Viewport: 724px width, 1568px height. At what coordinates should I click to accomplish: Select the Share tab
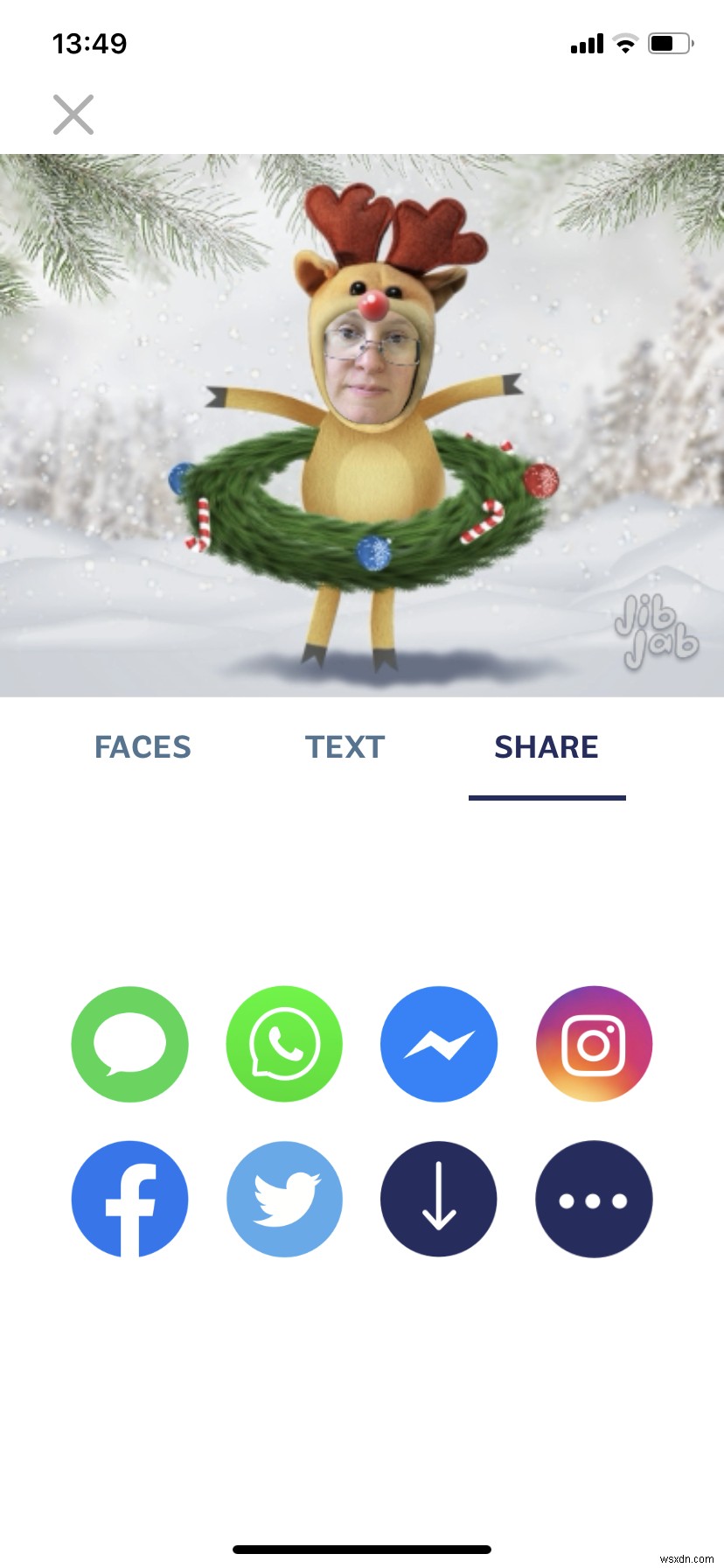click(x=546, y=747)
